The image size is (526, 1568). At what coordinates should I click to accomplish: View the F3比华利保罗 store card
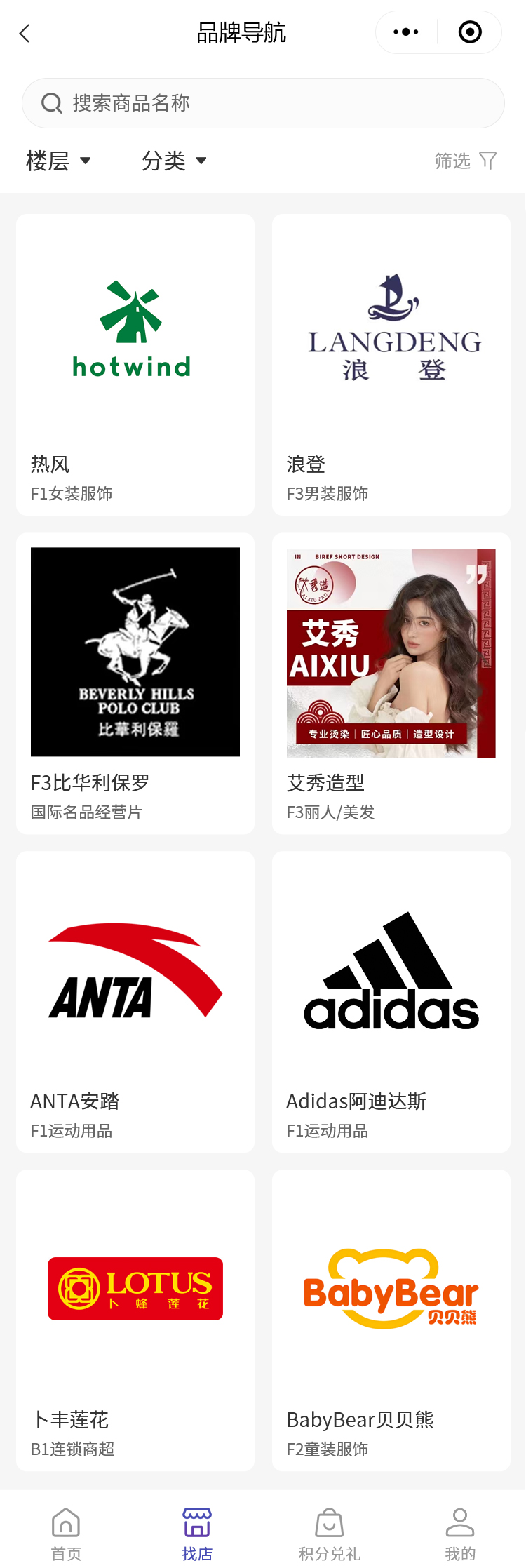tap(135, 683)
